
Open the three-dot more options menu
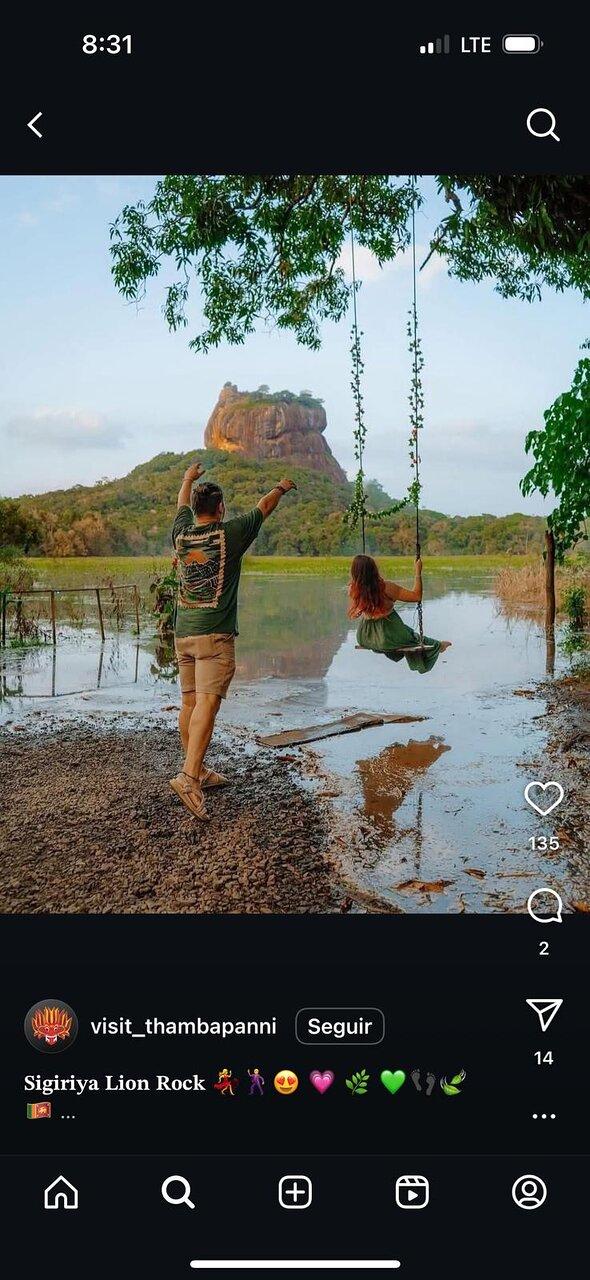[544, 1116]
